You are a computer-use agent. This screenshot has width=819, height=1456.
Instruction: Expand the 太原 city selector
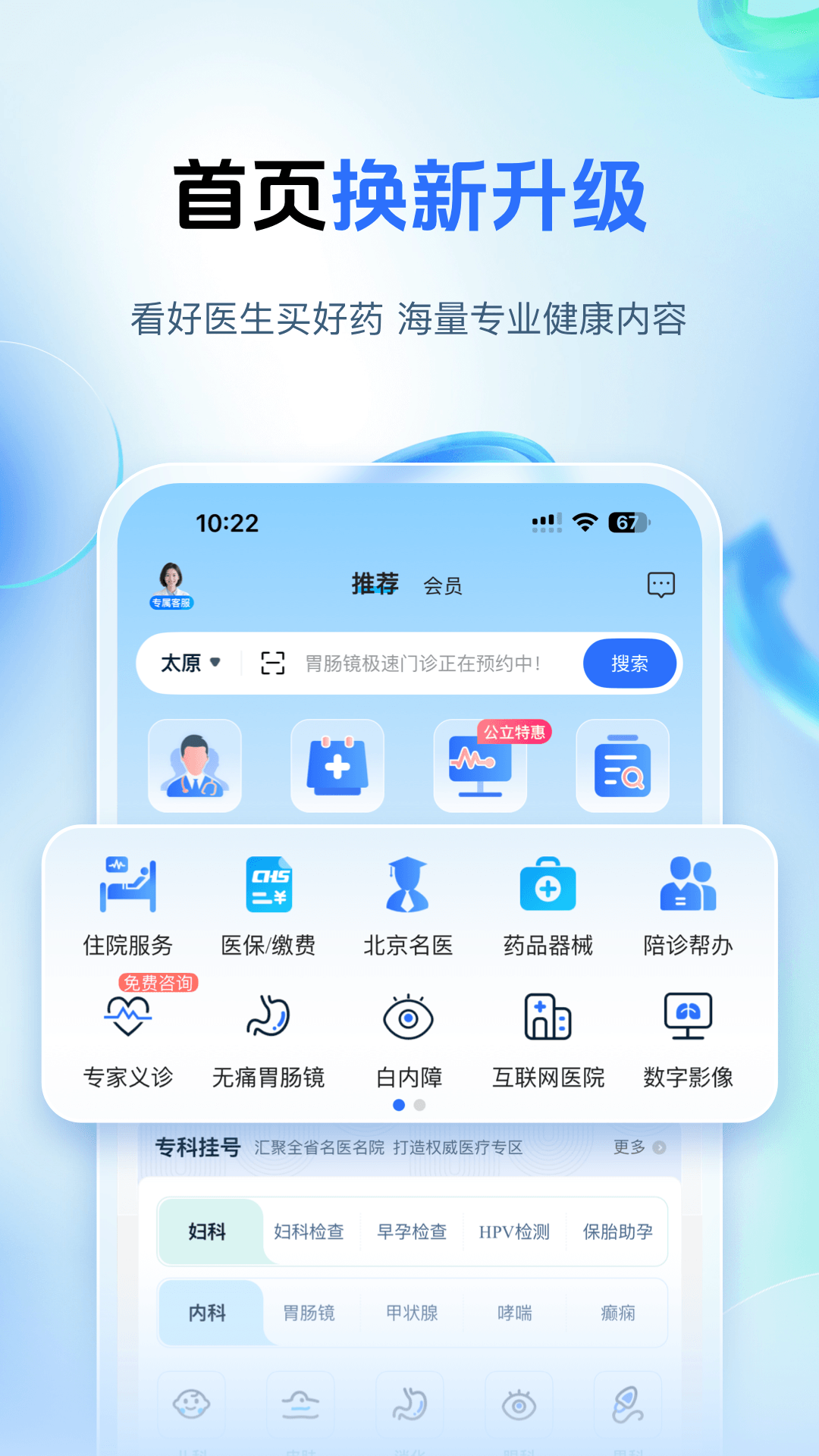coord(189,663)
